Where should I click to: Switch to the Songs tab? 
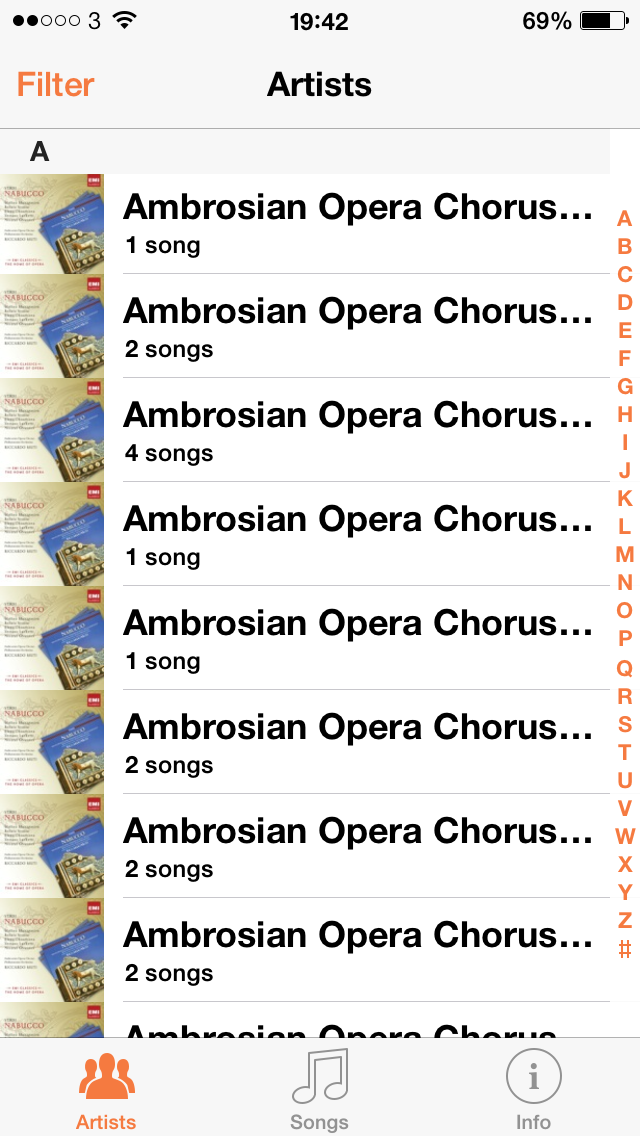tap(319, 1089)
